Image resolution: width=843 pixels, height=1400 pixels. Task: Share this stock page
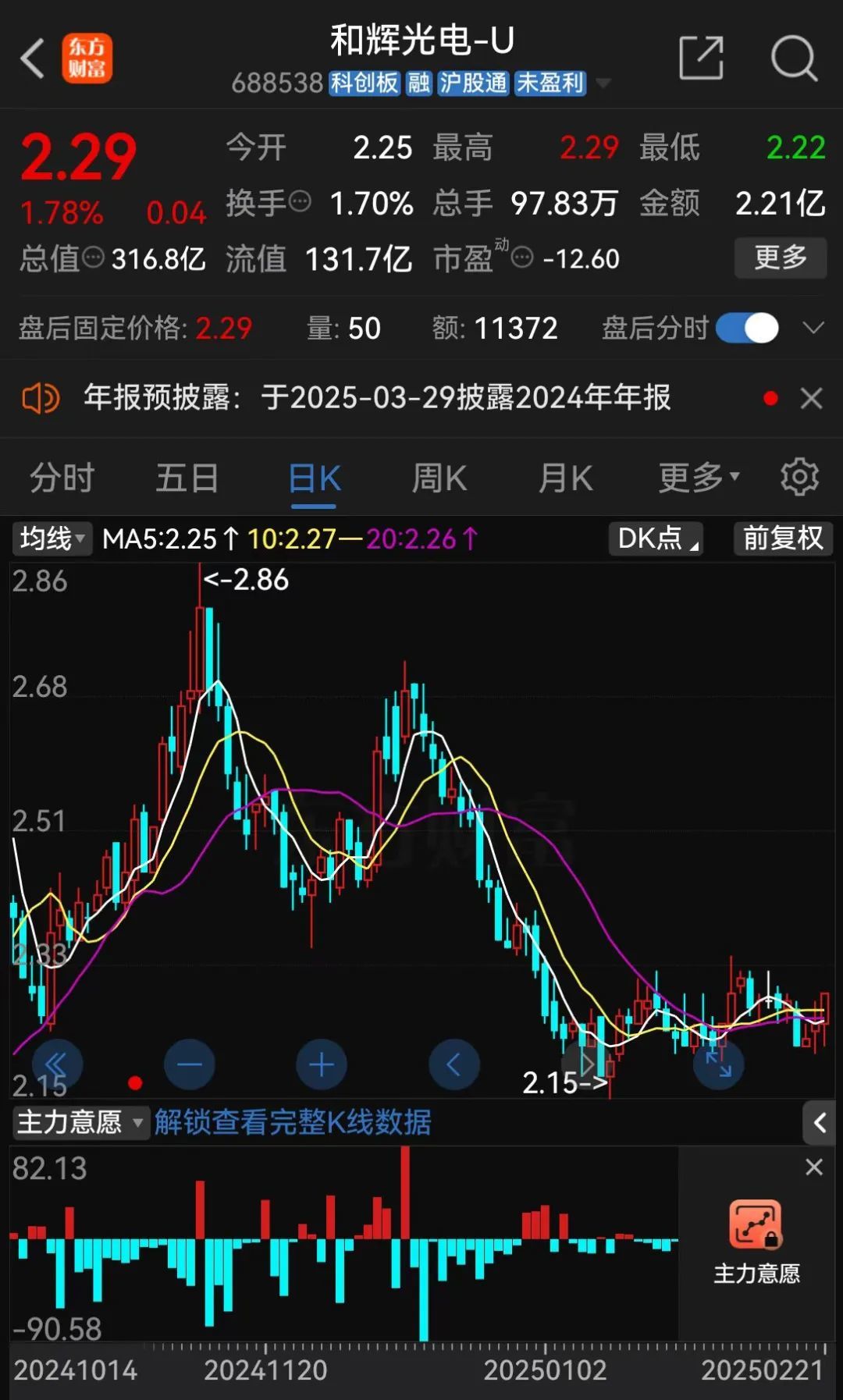click(701, 58)
